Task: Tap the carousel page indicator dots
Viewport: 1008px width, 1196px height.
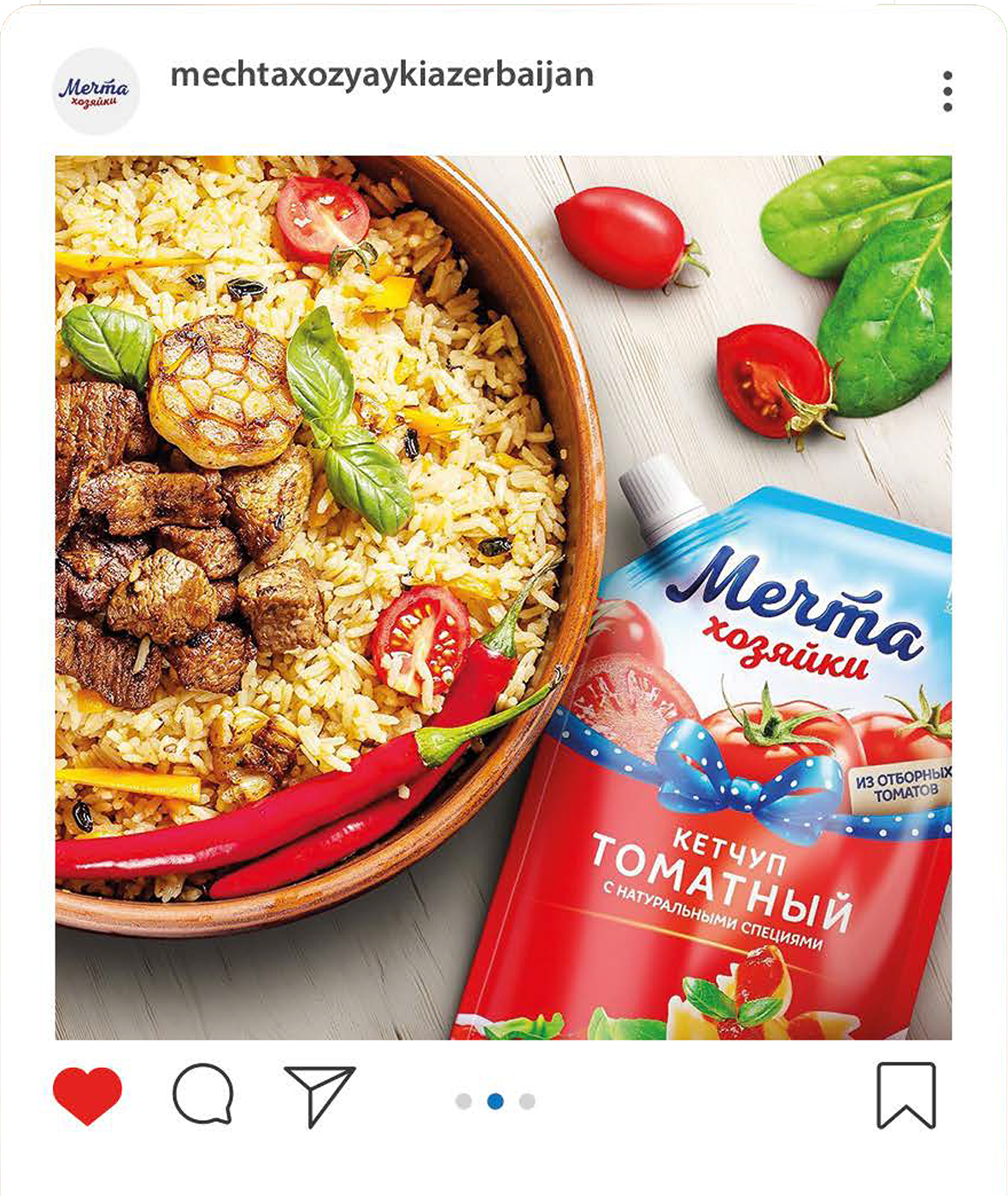Action: click(495, 1101)
